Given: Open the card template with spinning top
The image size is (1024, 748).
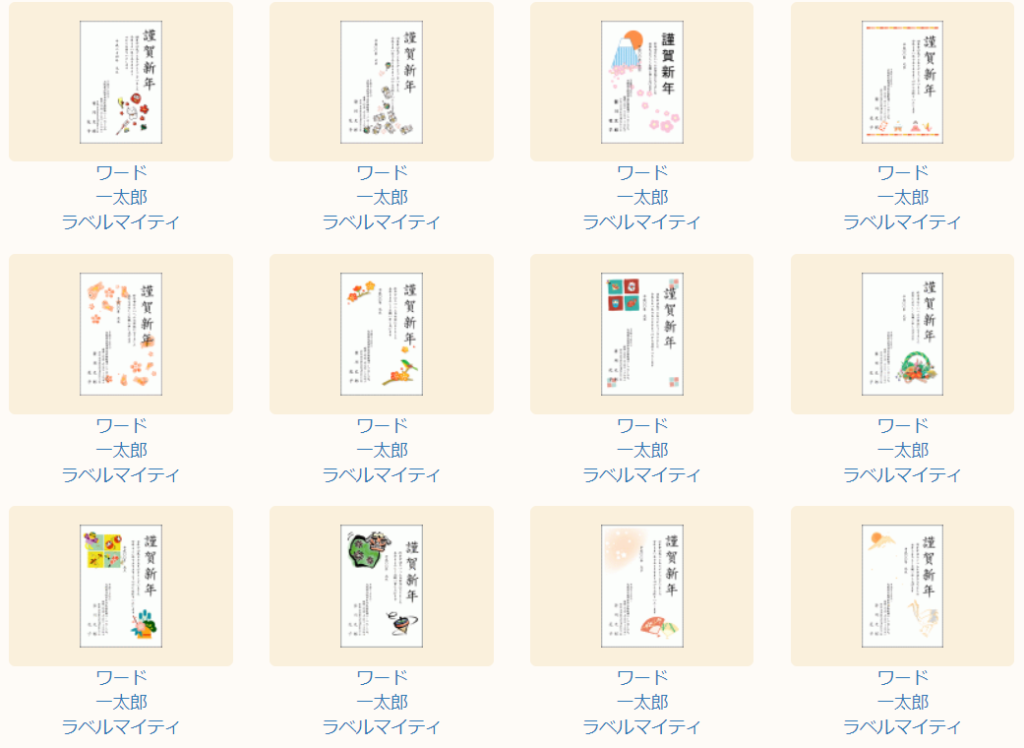Looking at the screenshot, I should point(381,586).
